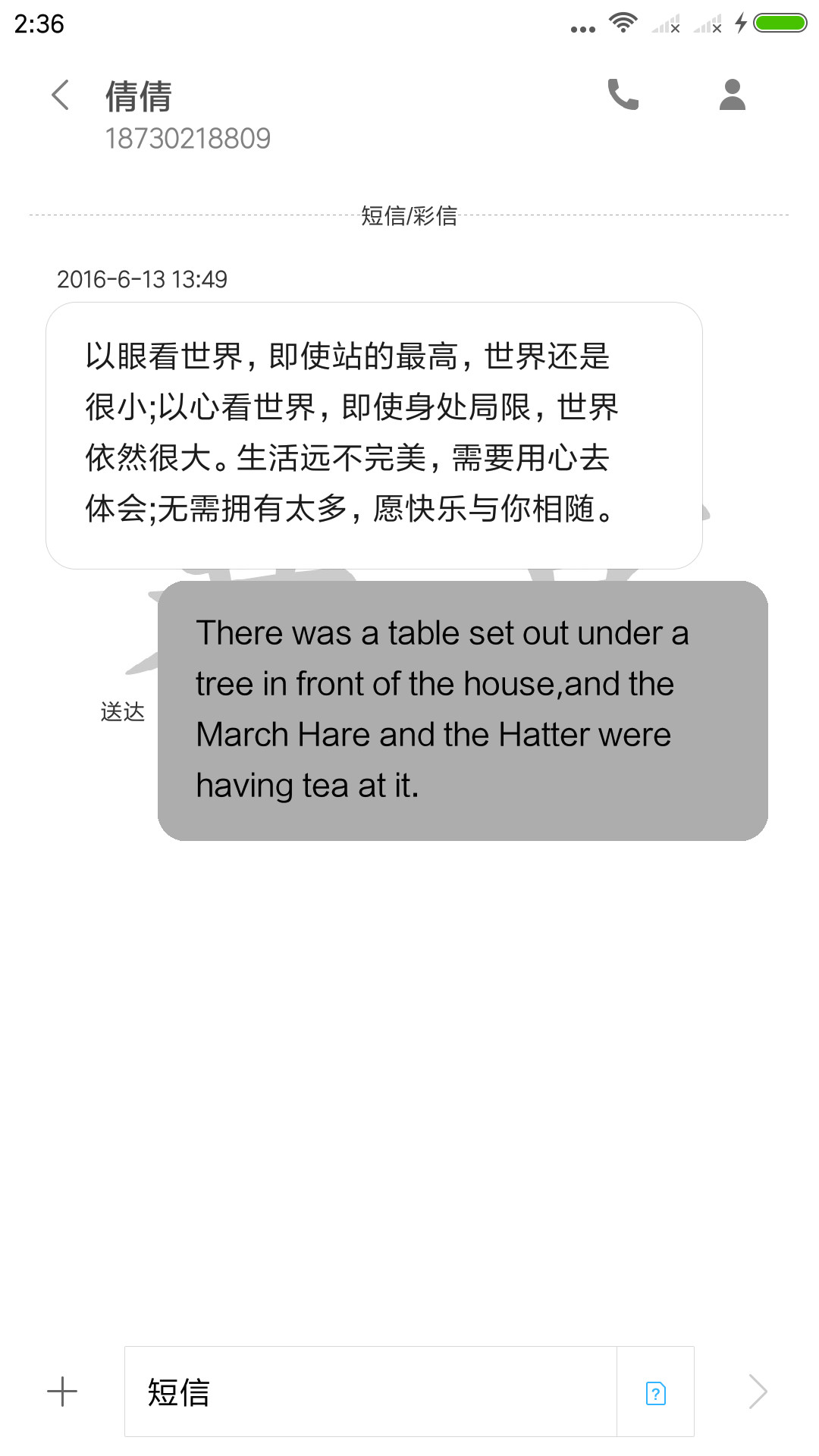Go back from the 倩倩 conversation
This screenshot has width=819, height=1456.
pos(61,96)
